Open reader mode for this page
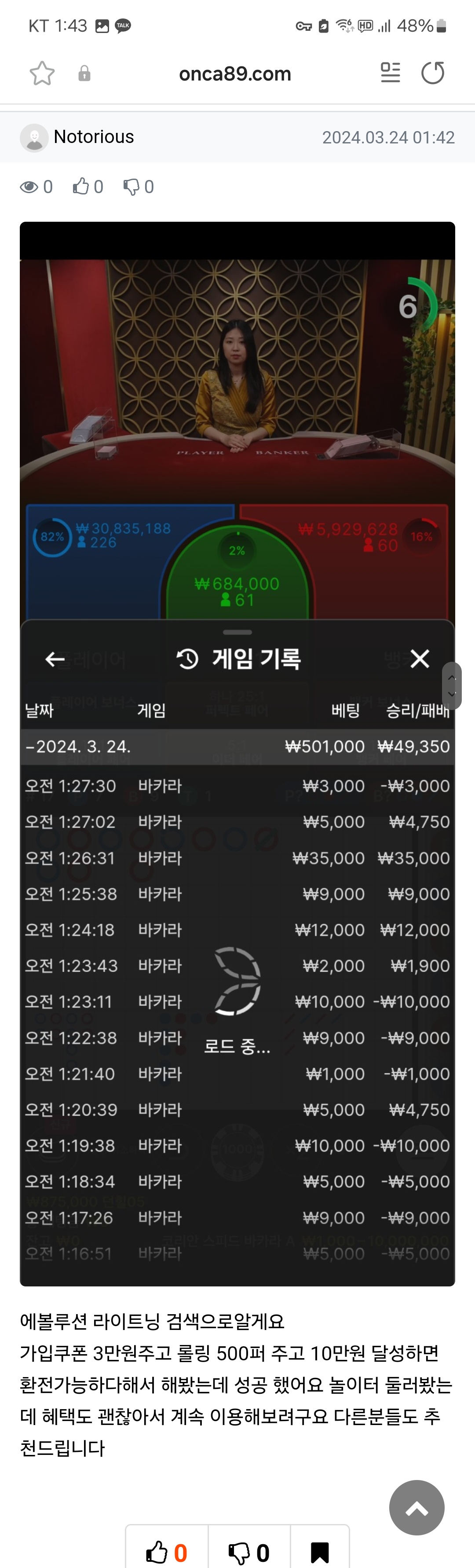475x1568 pixels. (390, 73)
